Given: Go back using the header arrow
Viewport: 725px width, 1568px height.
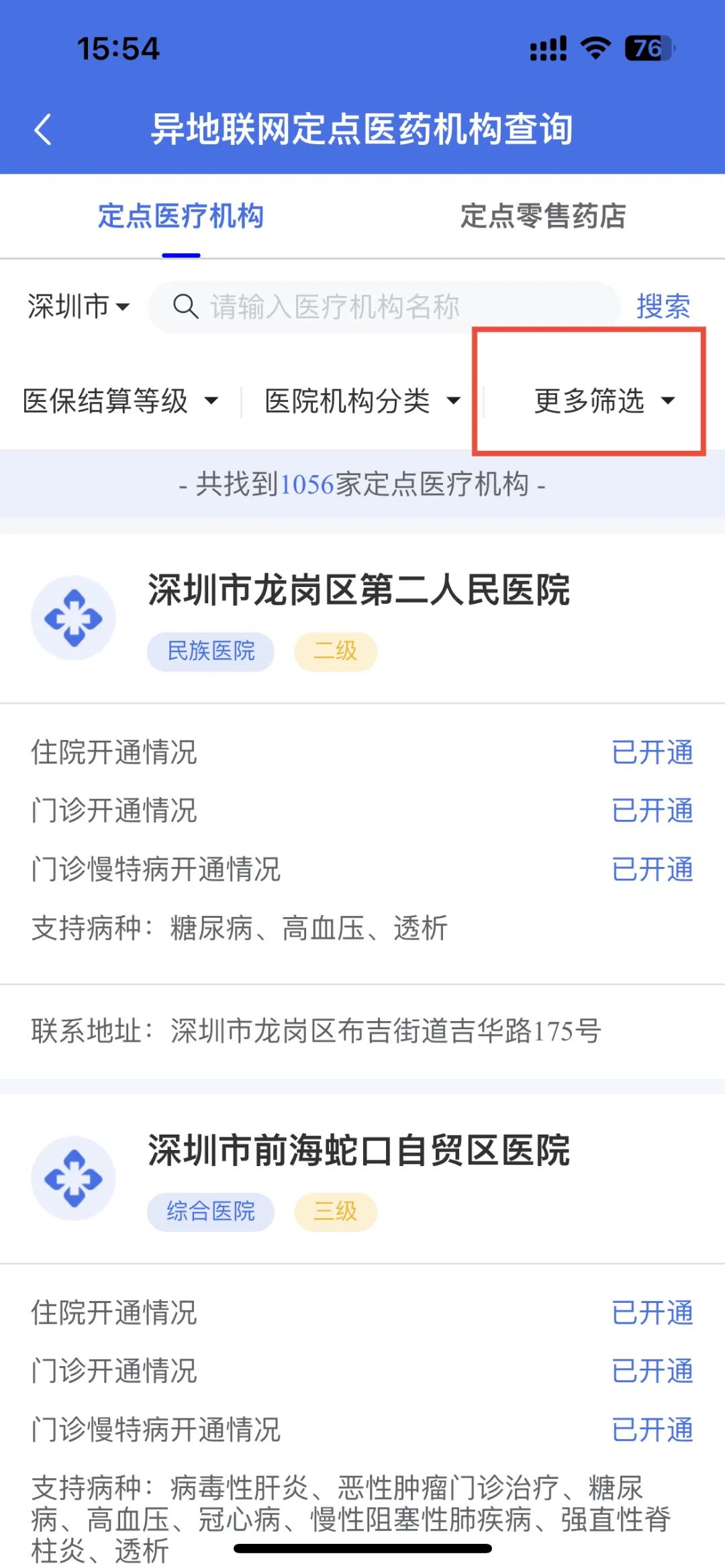Looking at the screenshot, I should [43, 129].
